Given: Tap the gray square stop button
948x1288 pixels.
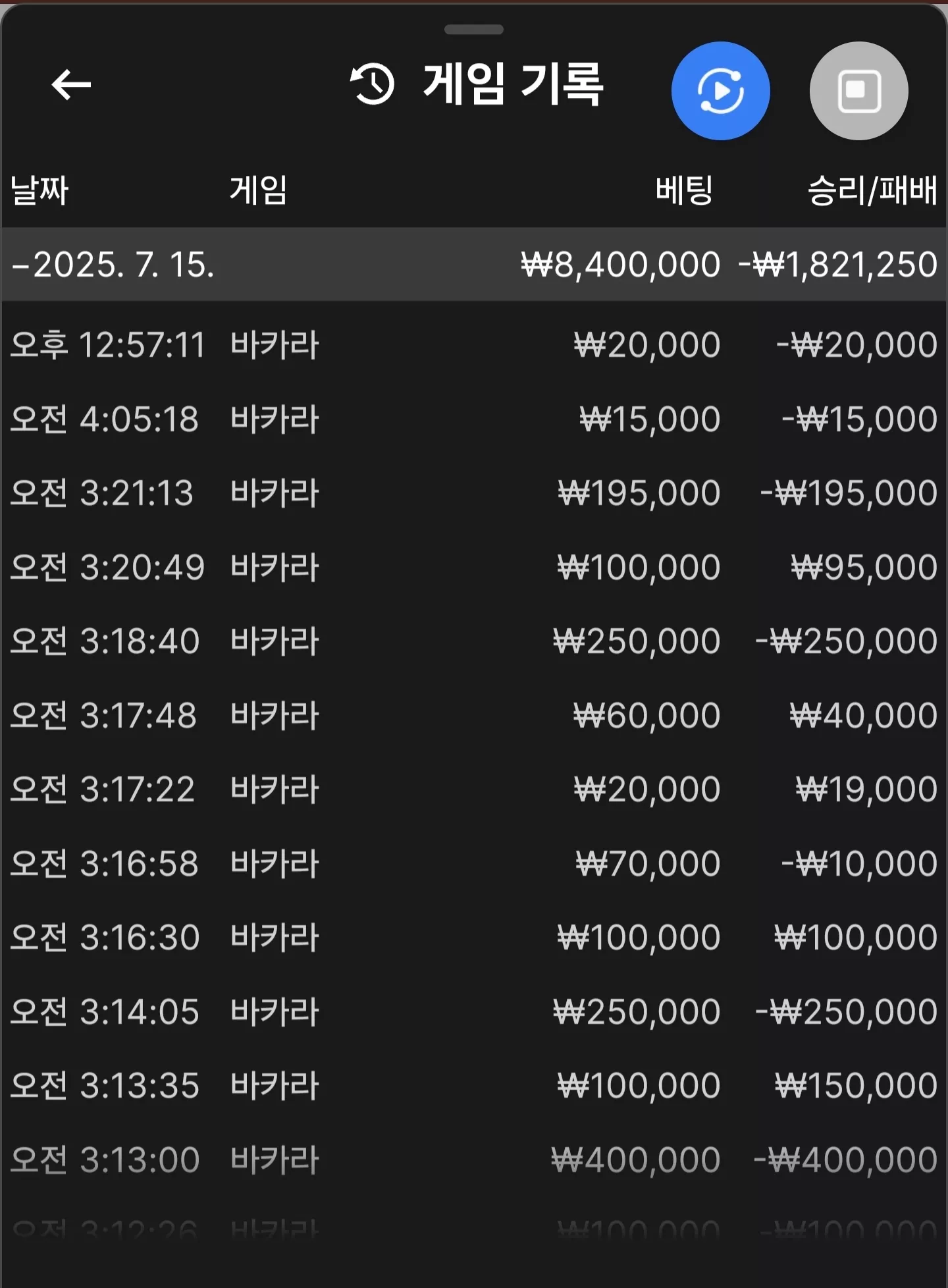Looking at the screenshot, I should click(858, 91).
